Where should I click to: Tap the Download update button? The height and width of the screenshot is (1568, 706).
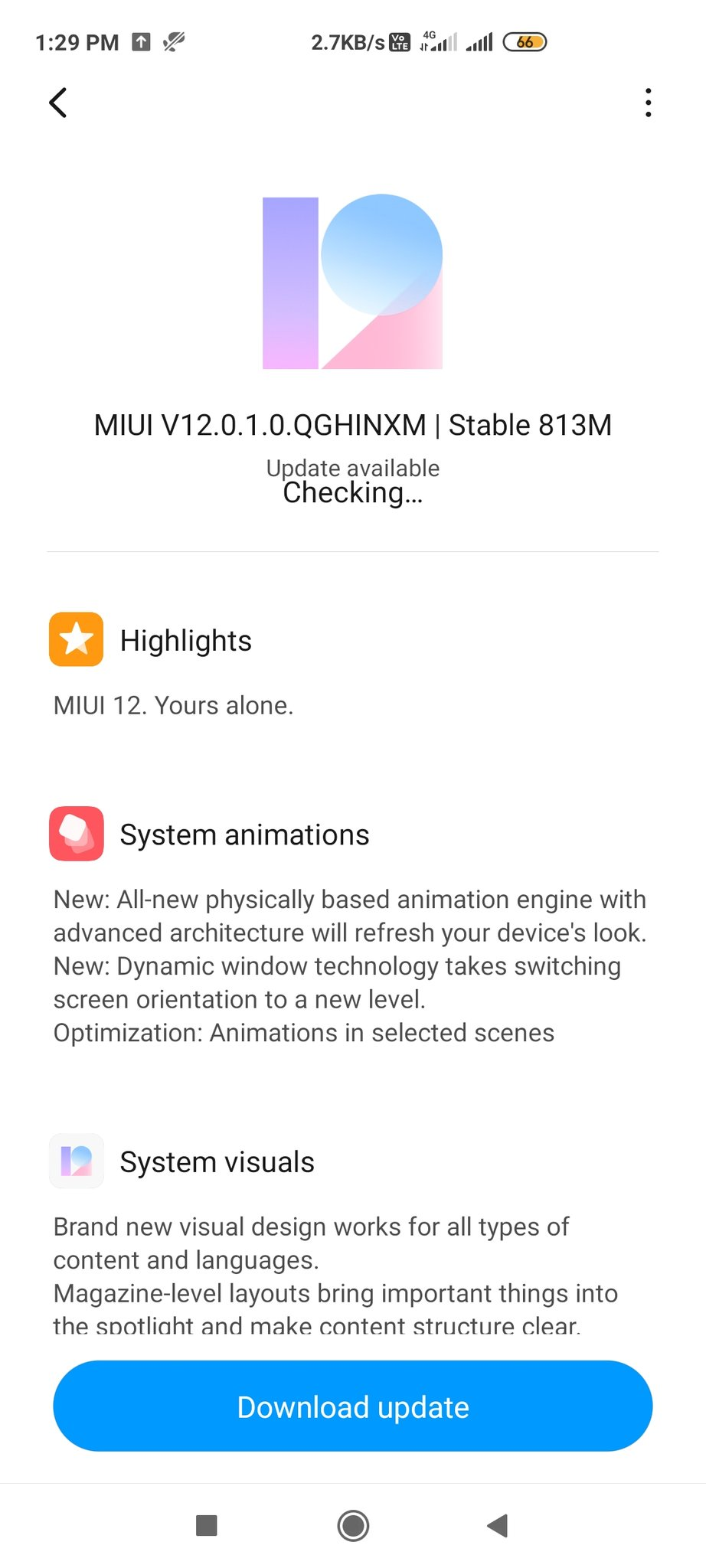[352, 1406]
